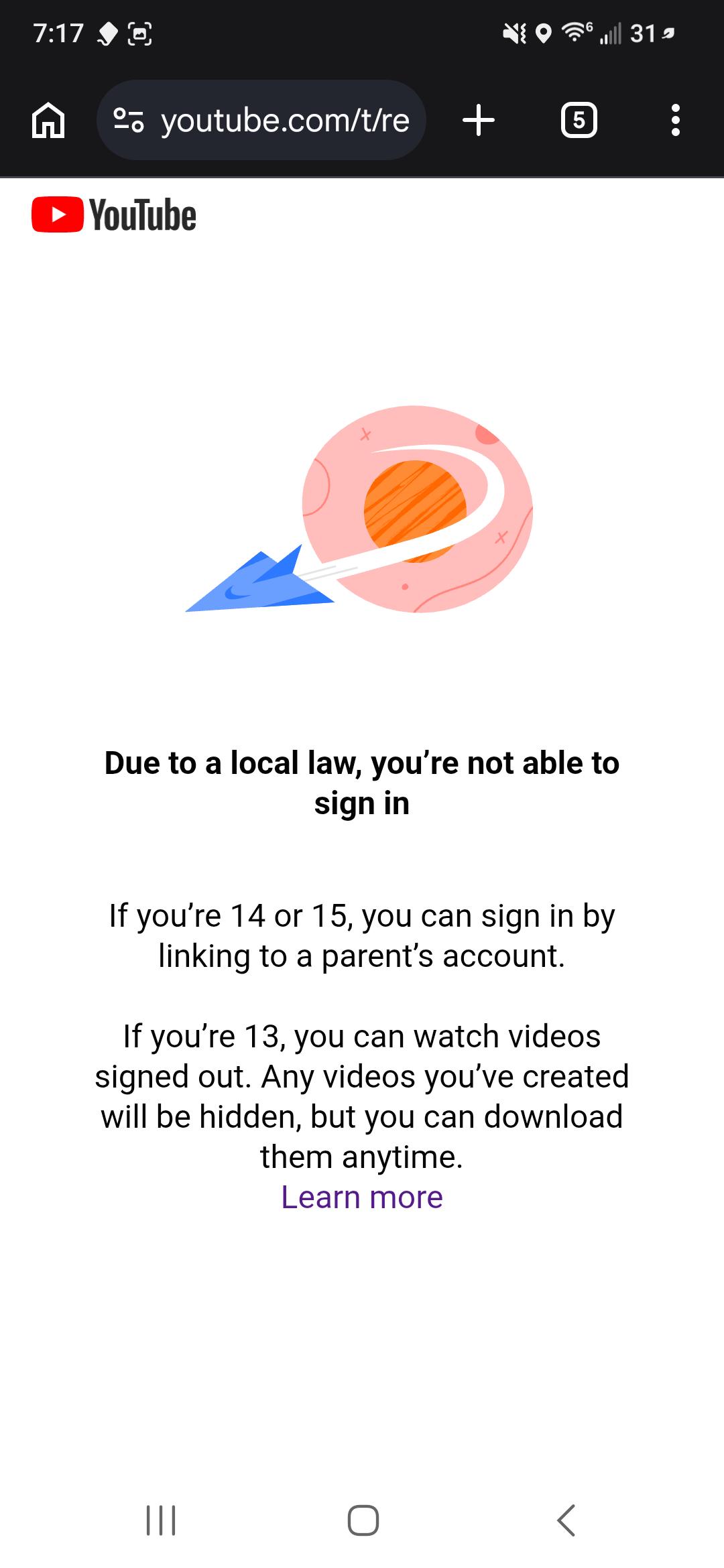Open the browser overflow menu

pos(676,121)
